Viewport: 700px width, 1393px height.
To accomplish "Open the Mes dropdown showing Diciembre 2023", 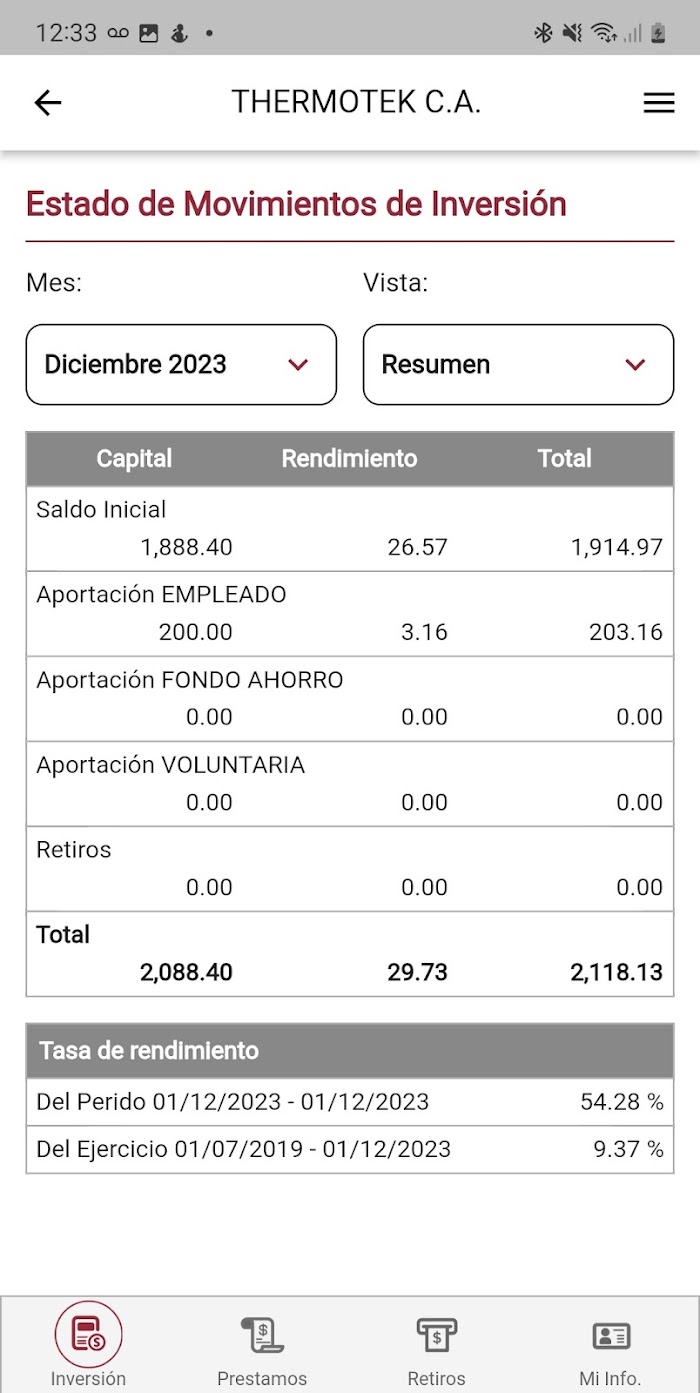I will [x=181, y=365].
